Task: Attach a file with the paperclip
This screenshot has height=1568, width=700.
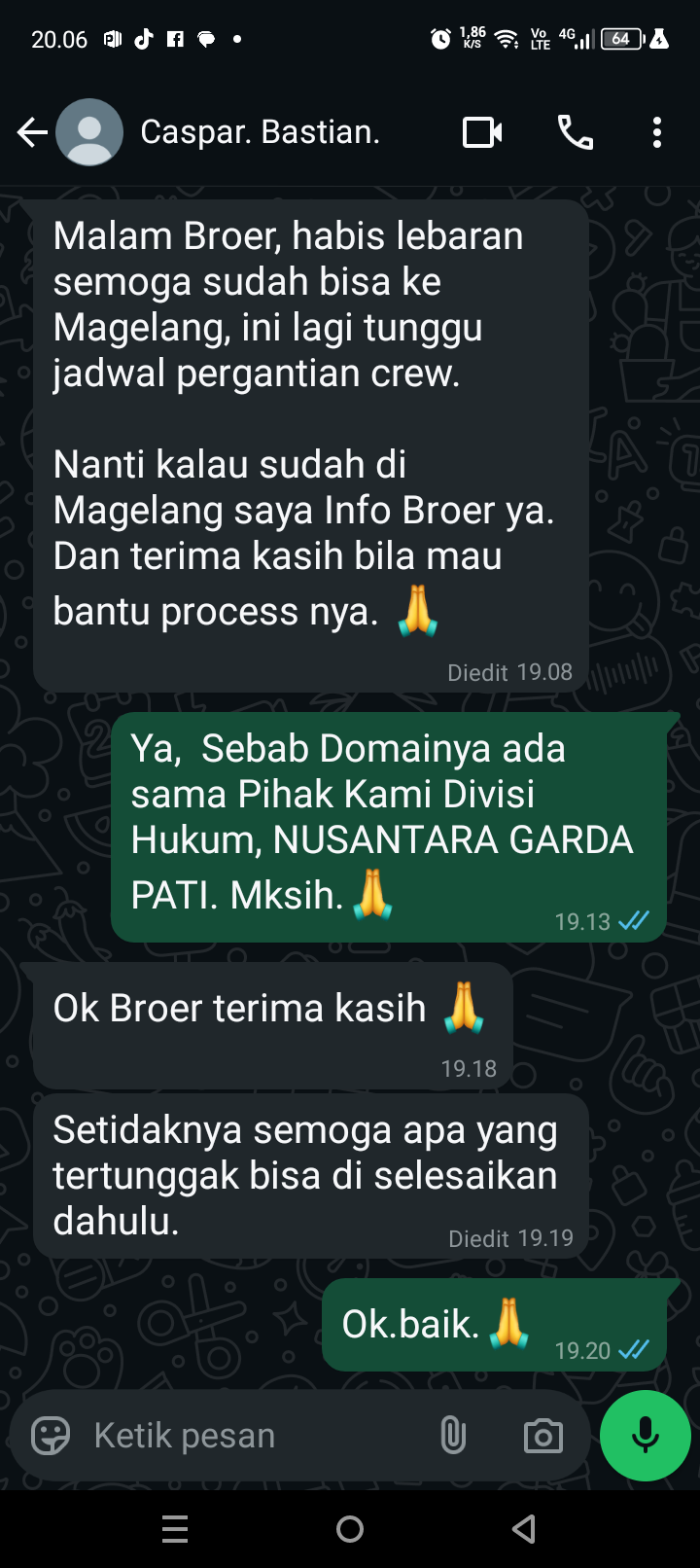Action: 453,1436
